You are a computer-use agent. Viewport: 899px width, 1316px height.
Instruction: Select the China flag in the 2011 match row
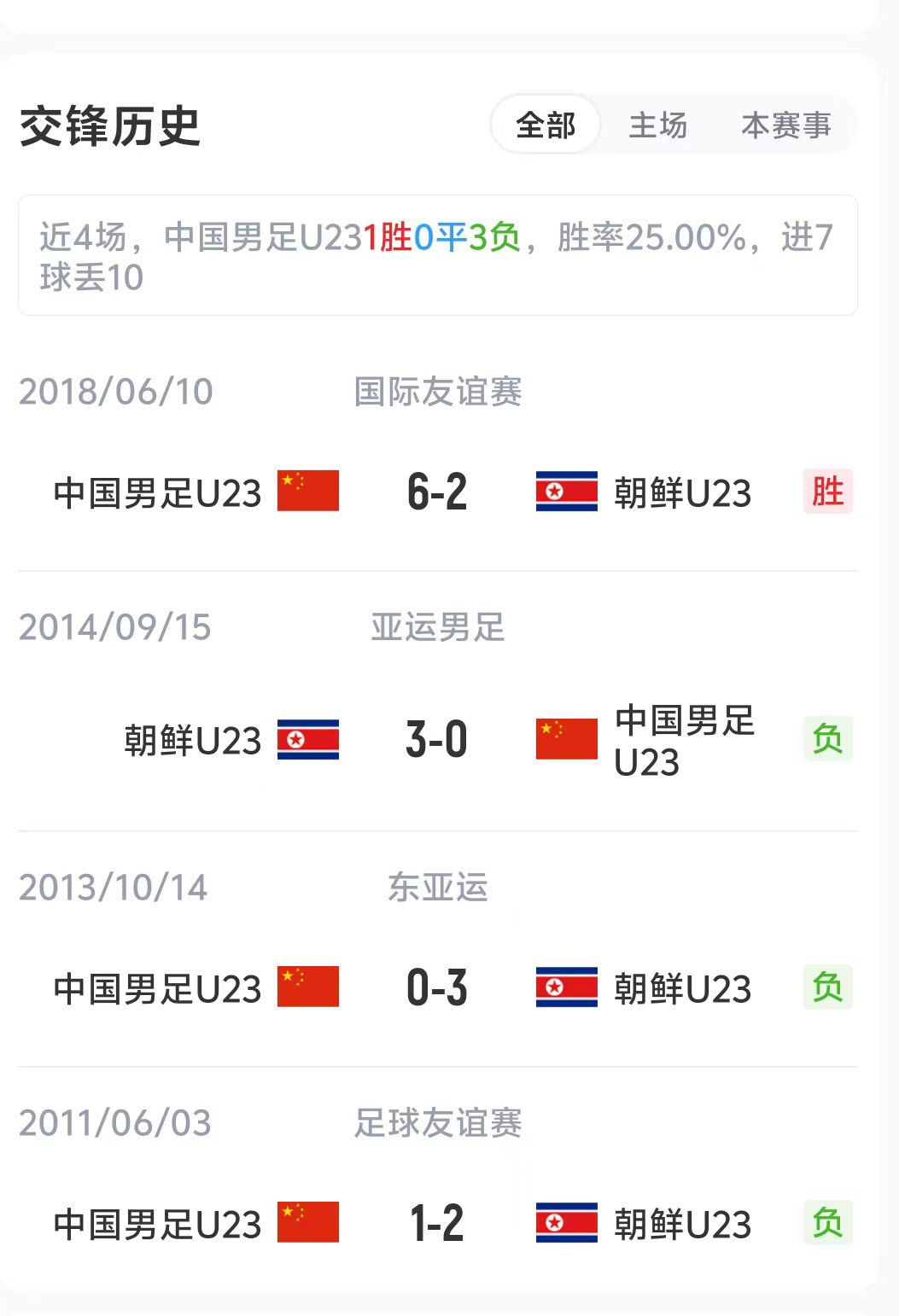[x=307, y=1222]
